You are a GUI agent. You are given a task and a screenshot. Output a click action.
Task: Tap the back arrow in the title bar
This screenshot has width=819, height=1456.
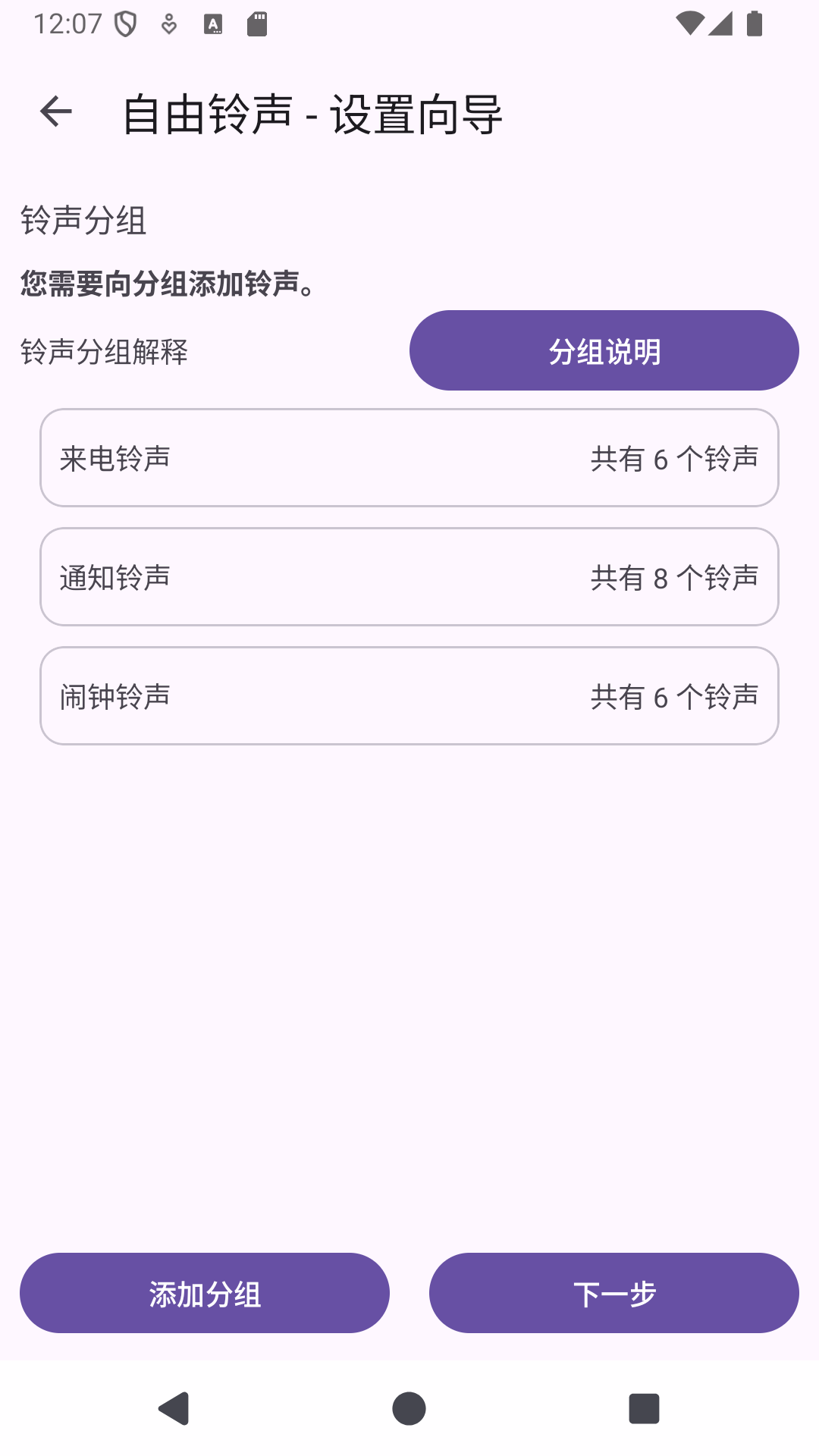(x=55, y=112)
